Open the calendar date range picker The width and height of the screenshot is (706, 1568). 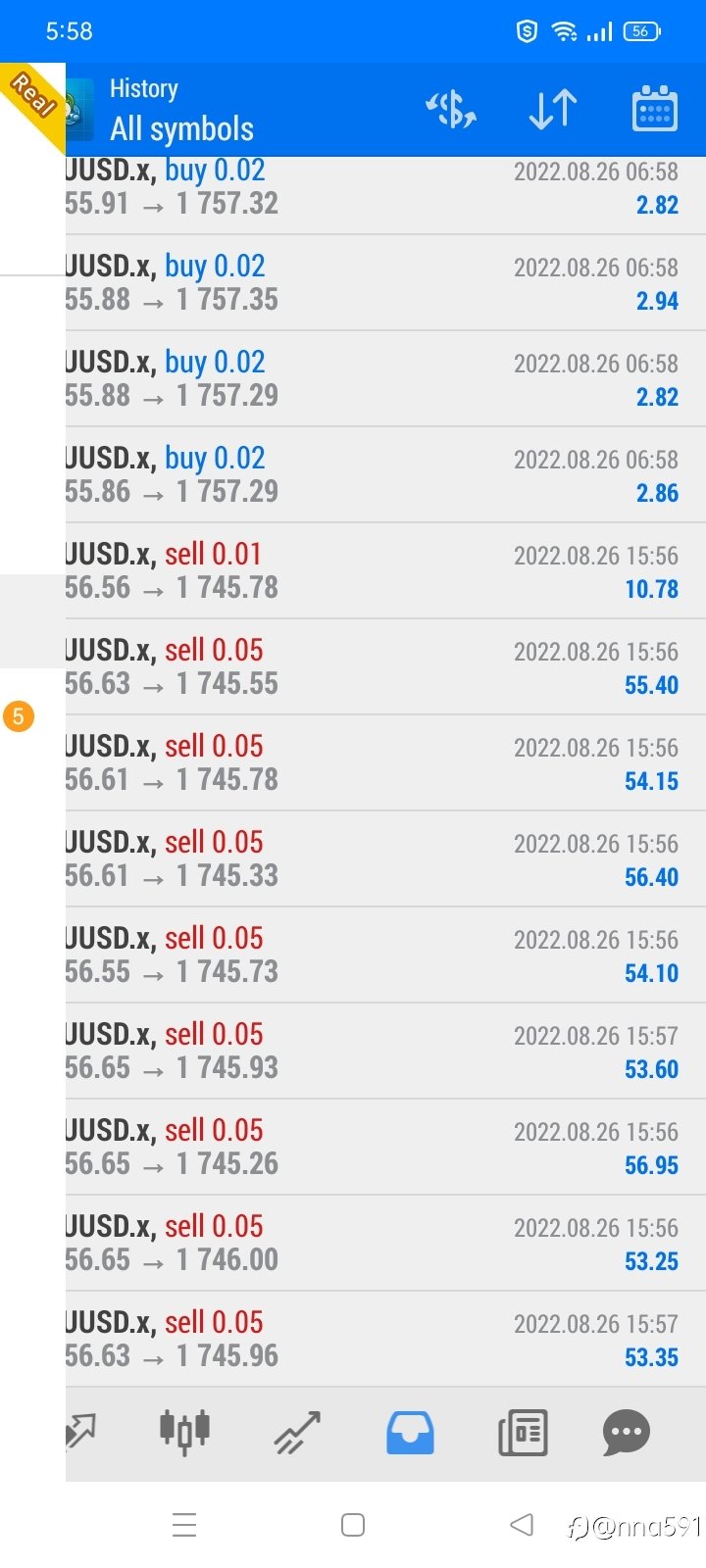click(654, 108)
